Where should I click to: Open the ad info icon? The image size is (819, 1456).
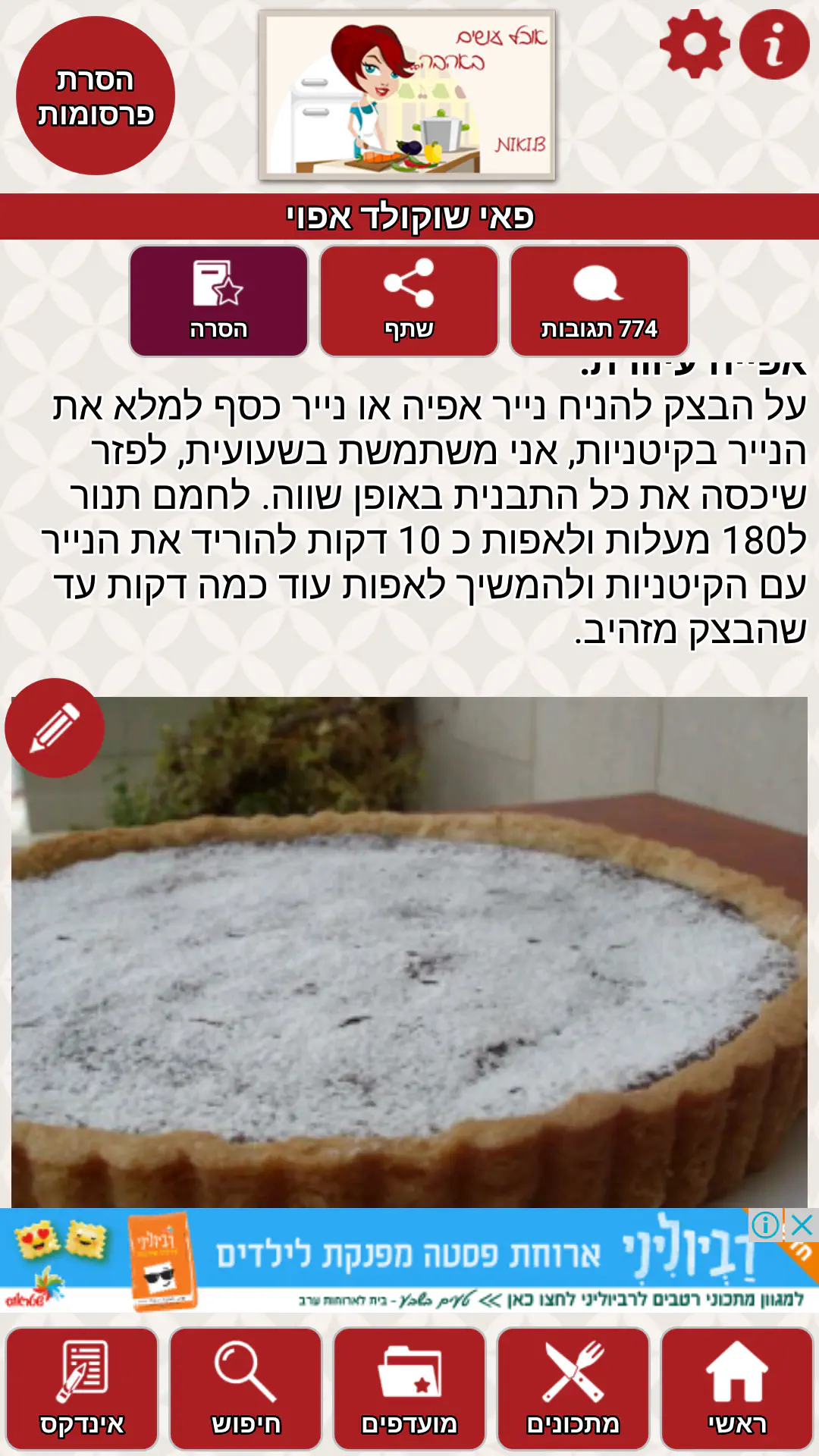point(765,1224)
